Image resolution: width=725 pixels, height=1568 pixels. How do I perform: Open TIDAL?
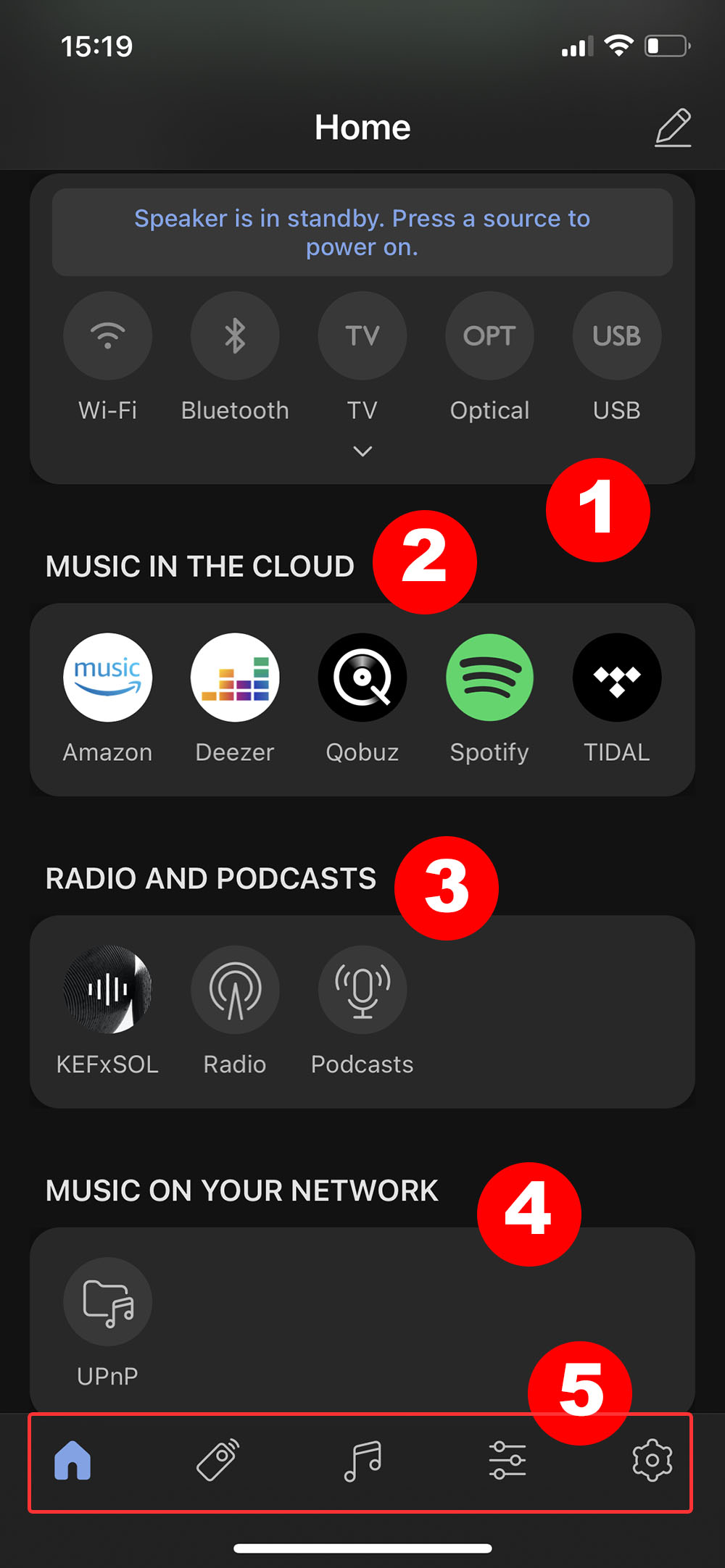617,677
